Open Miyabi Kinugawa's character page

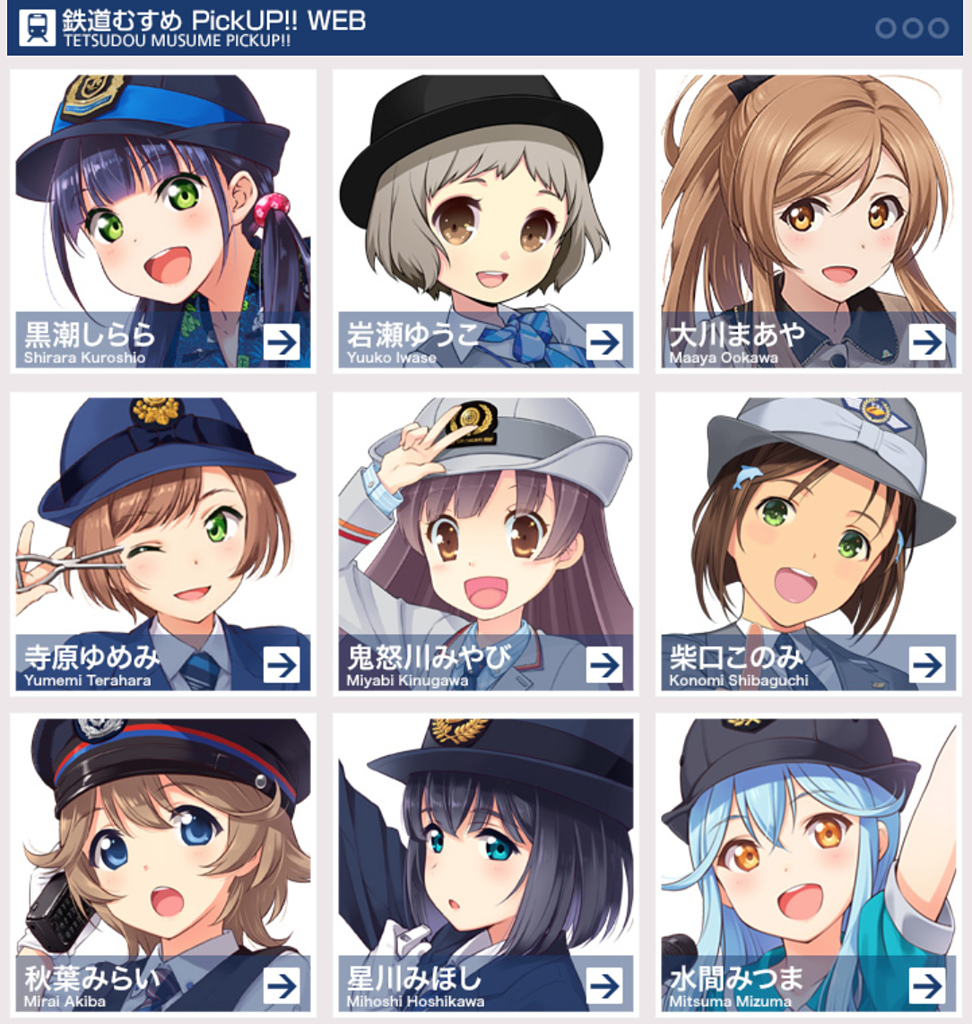(x=485, y=543)
